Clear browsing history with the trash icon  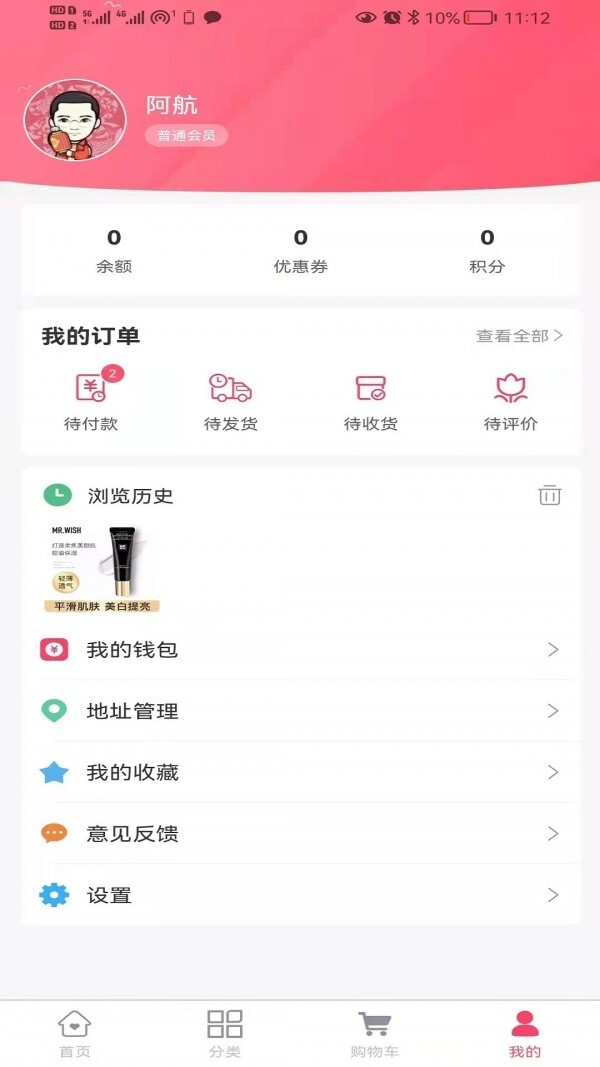[x=549, y=495]
